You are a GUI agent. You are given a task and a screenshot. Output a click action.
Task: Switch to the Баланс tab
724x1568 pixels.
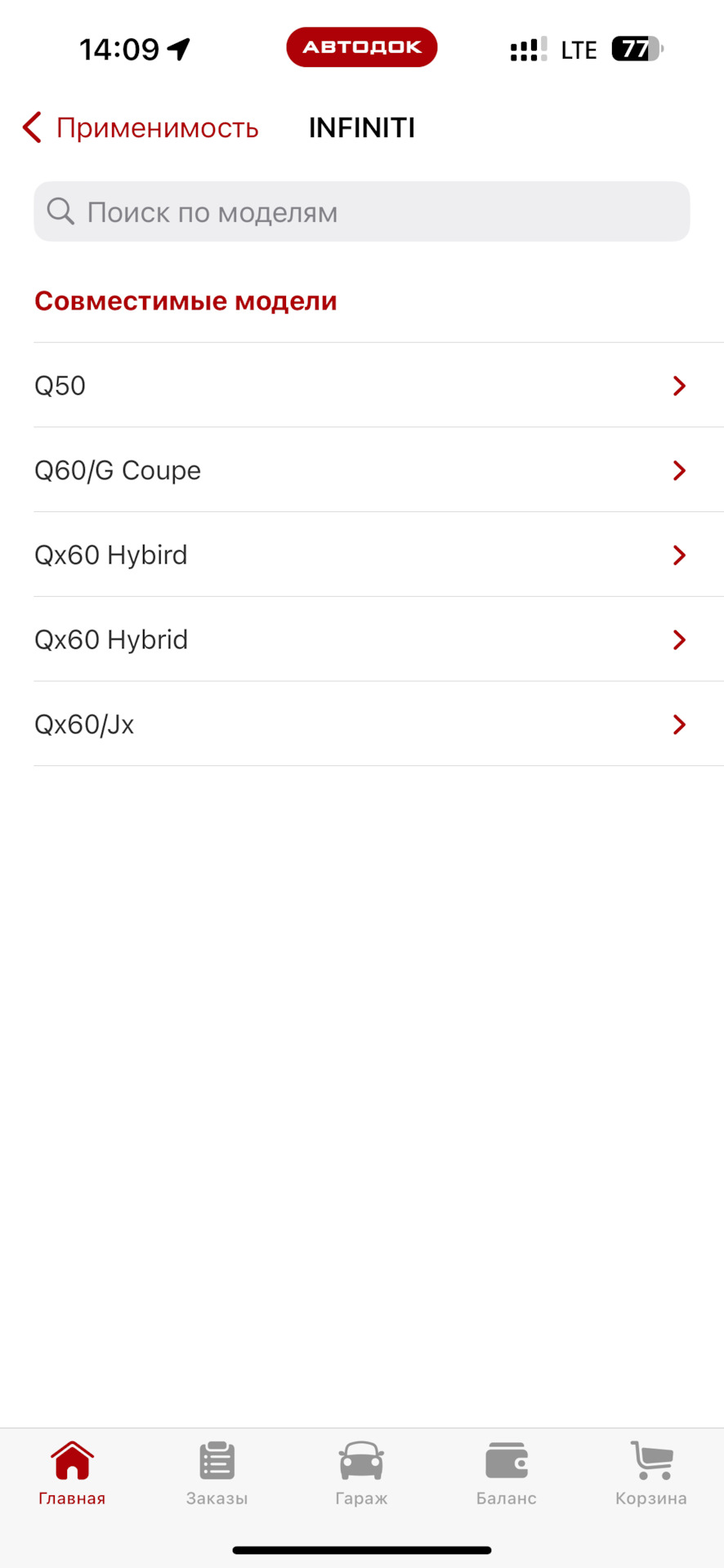tap(506, 1473)
